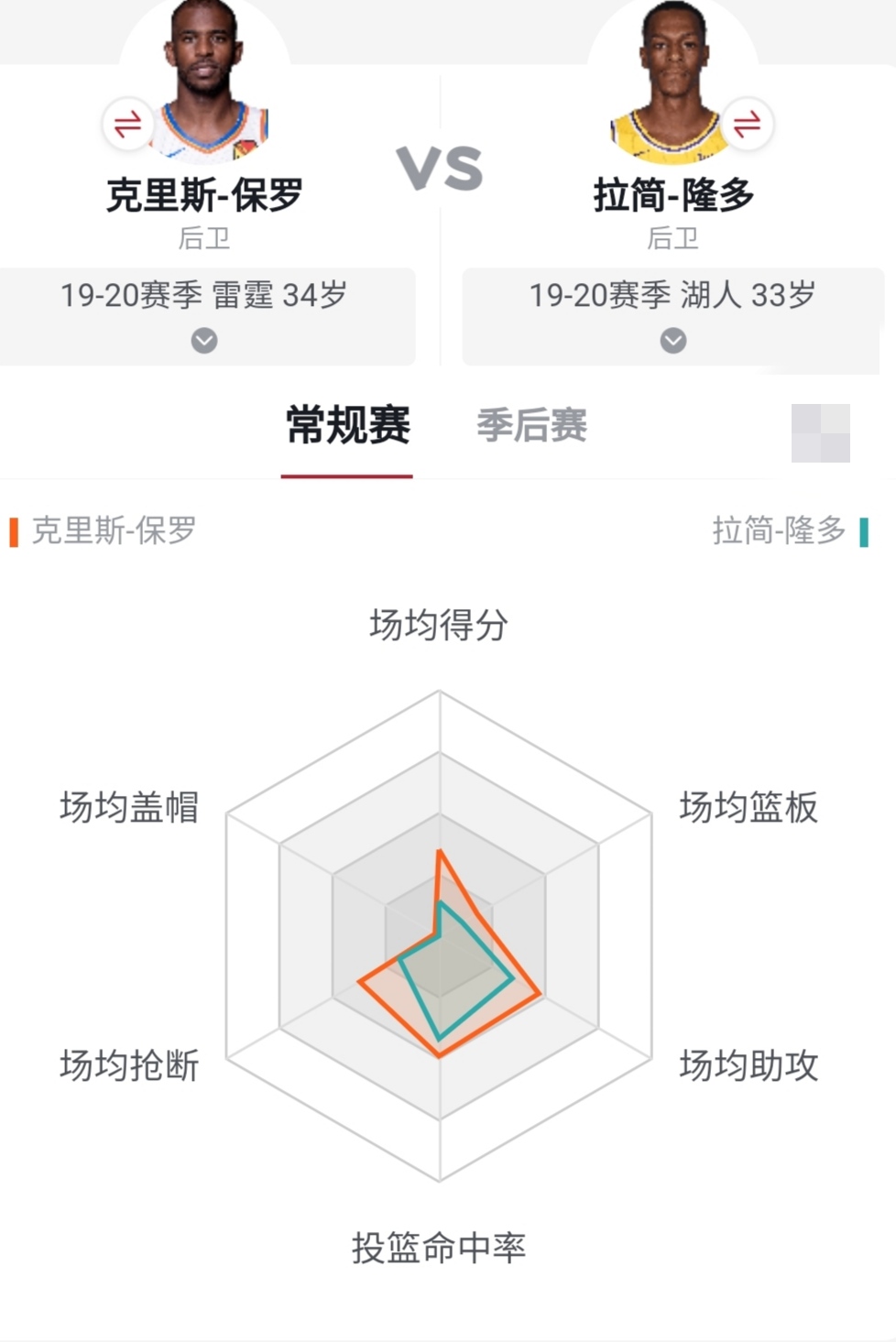This screenshot has height=1342, width=896.
Task: Click the 场均助攻 axis label
Action: point(748,1065)
